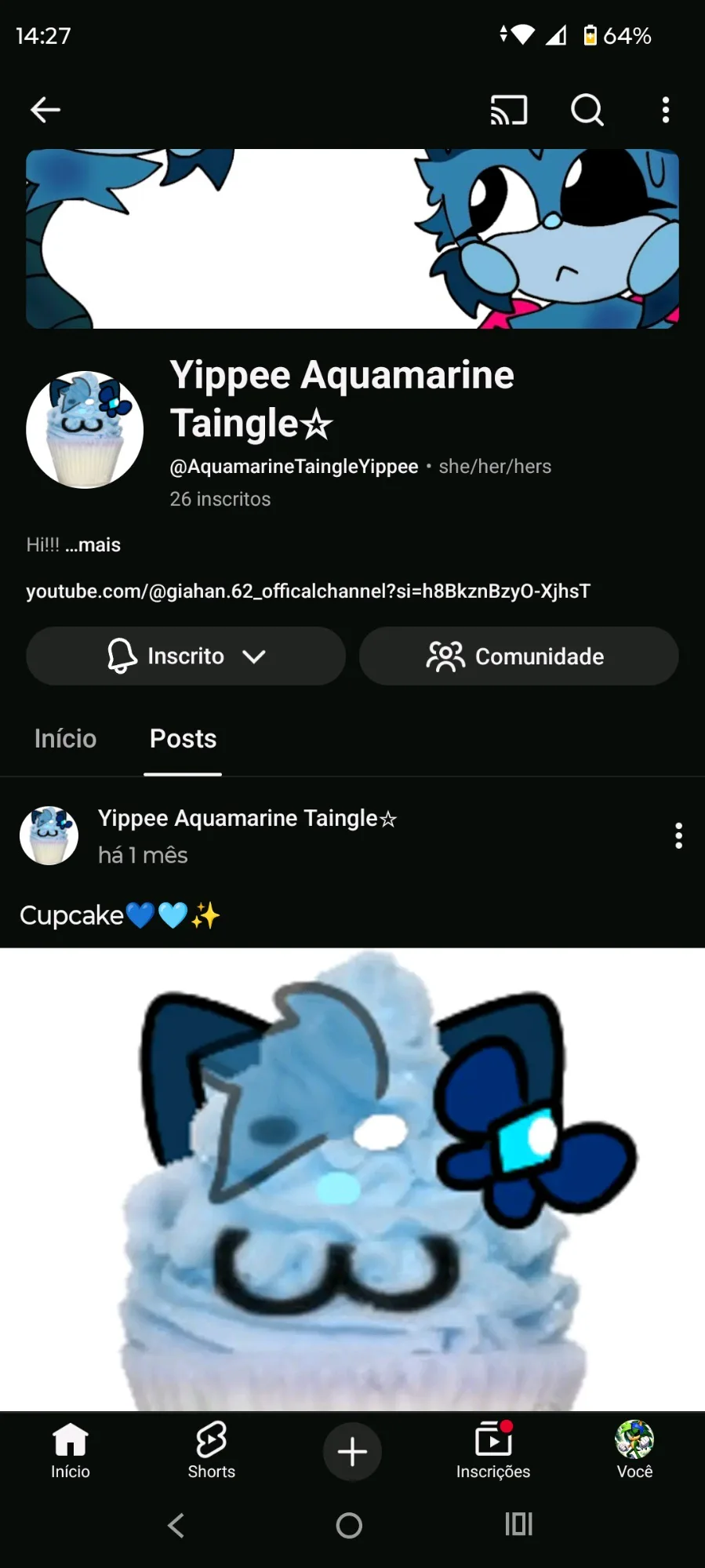Tap the system home button
This screenshot has width=705, height=1568.
click(349, 1526)
